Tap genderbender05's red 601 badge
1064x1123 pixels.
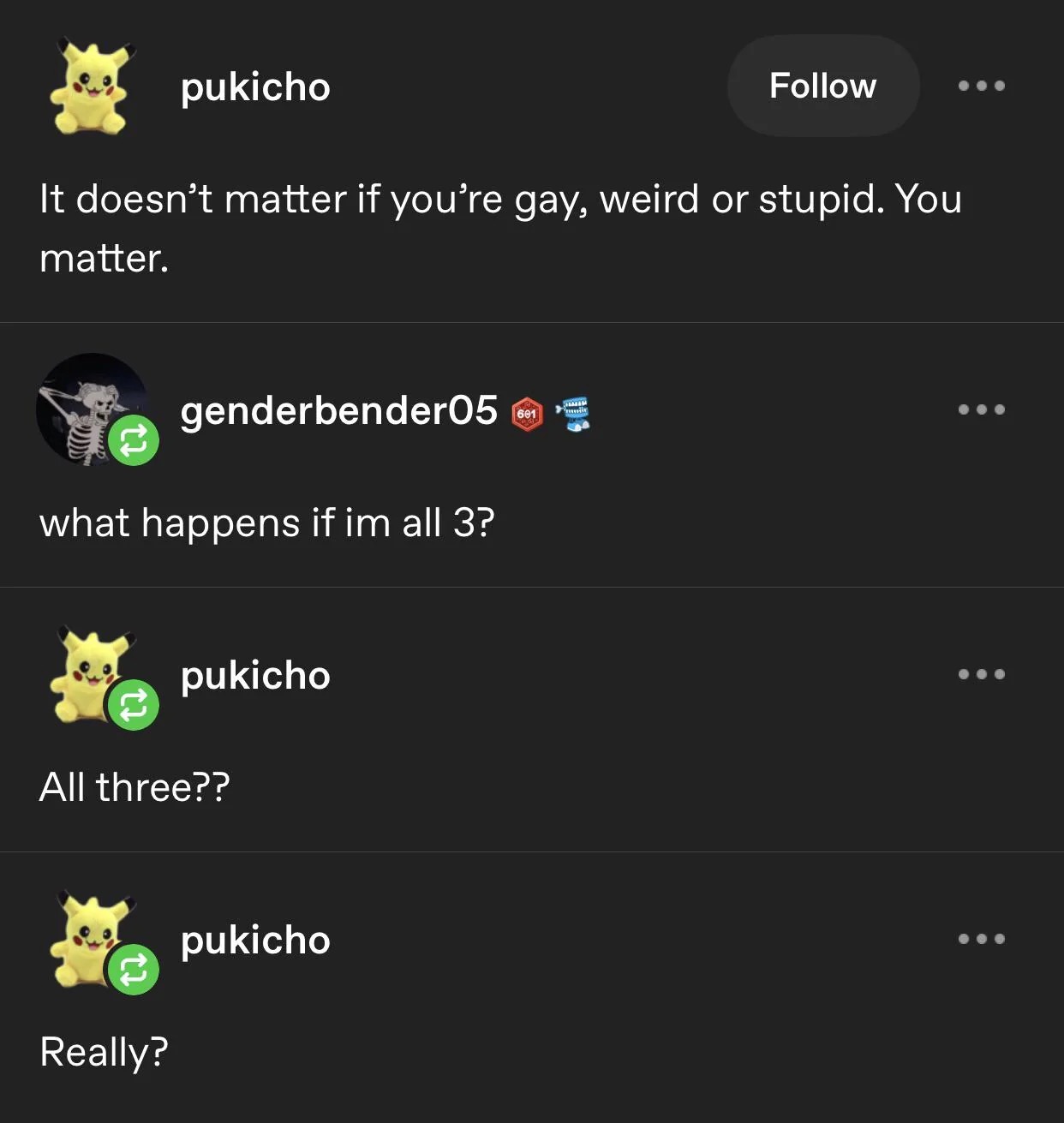527,414
